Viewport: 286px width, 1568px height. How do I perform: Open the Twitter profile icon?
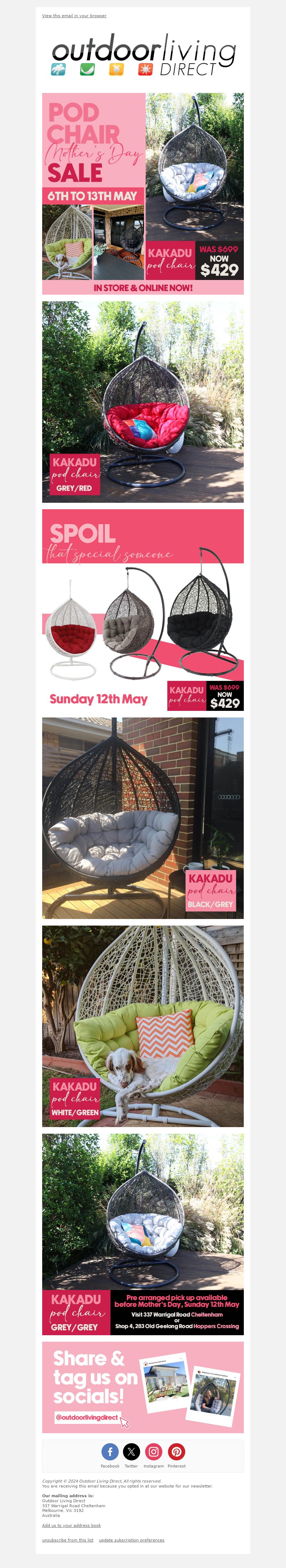pyautogui.click(x=132, y=1452)
